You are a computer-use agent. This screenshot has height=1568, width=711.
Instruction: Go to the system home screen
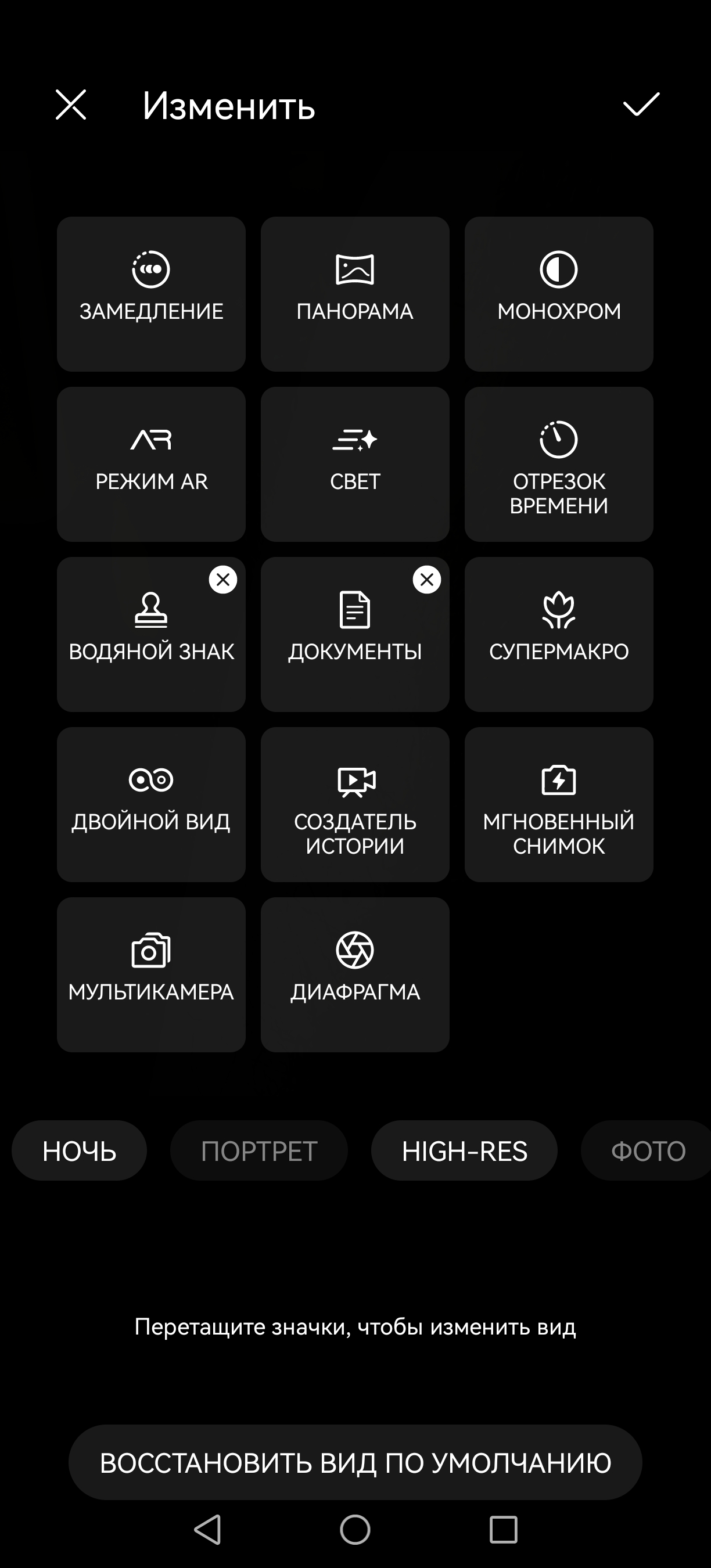click(x=355, y=1530)
